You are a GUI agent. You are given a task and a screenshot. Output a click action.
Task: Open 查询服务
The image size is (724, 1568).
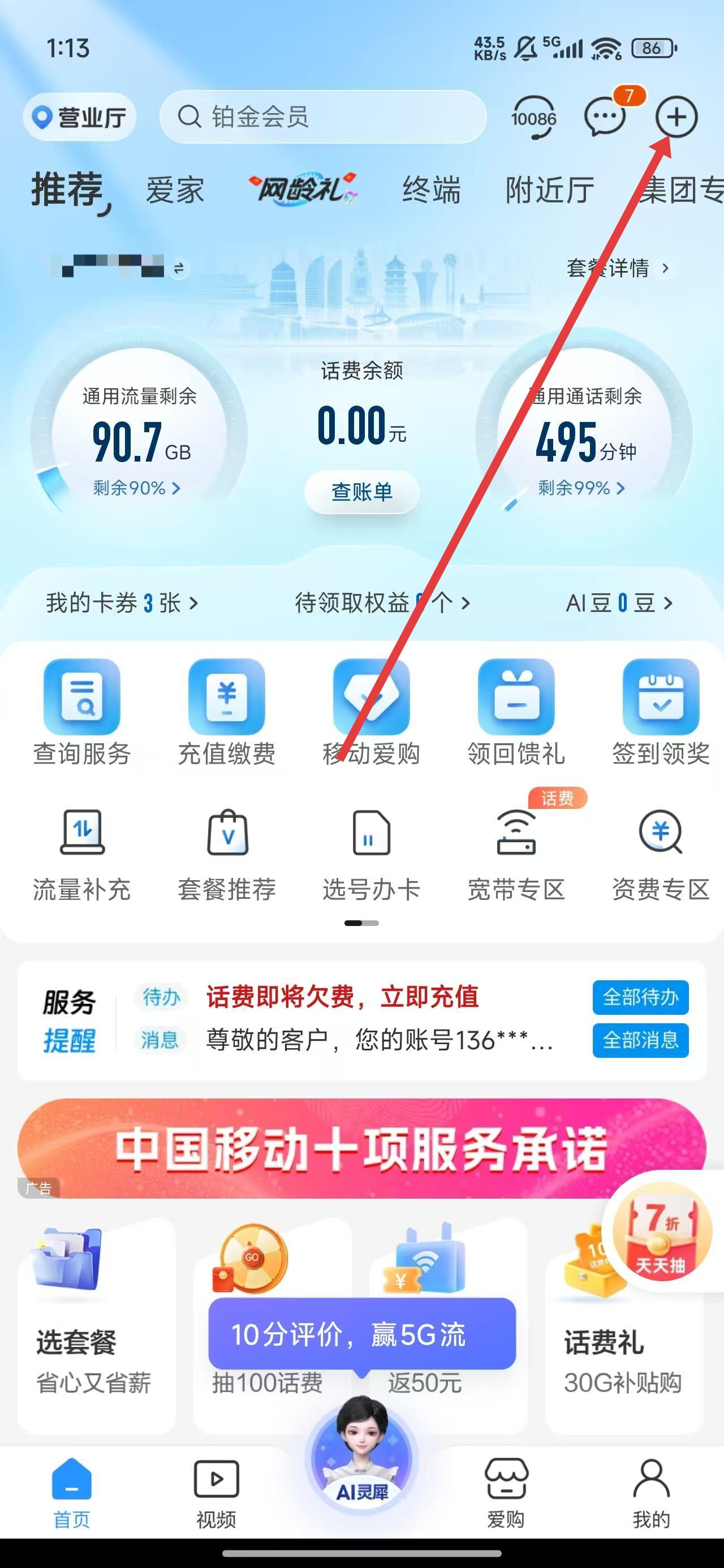(x=81, y=712)
